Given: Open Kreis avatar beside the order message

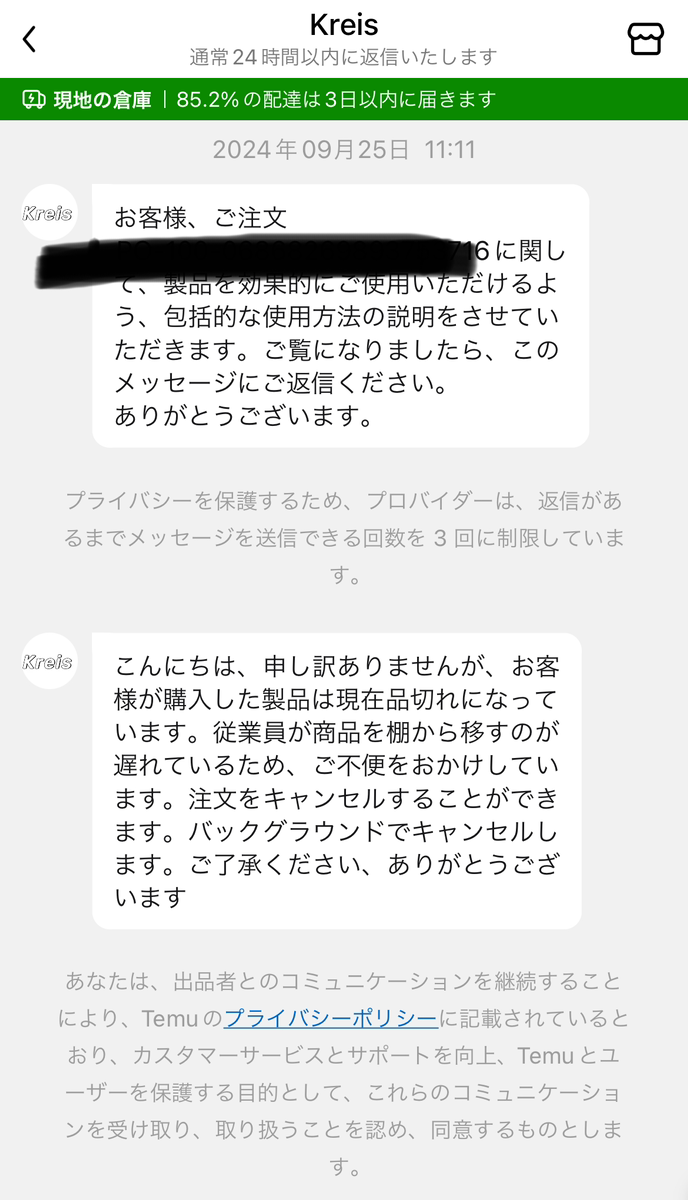Looking at the screenshot, I should pyautogui.click(x=49, y=213).
